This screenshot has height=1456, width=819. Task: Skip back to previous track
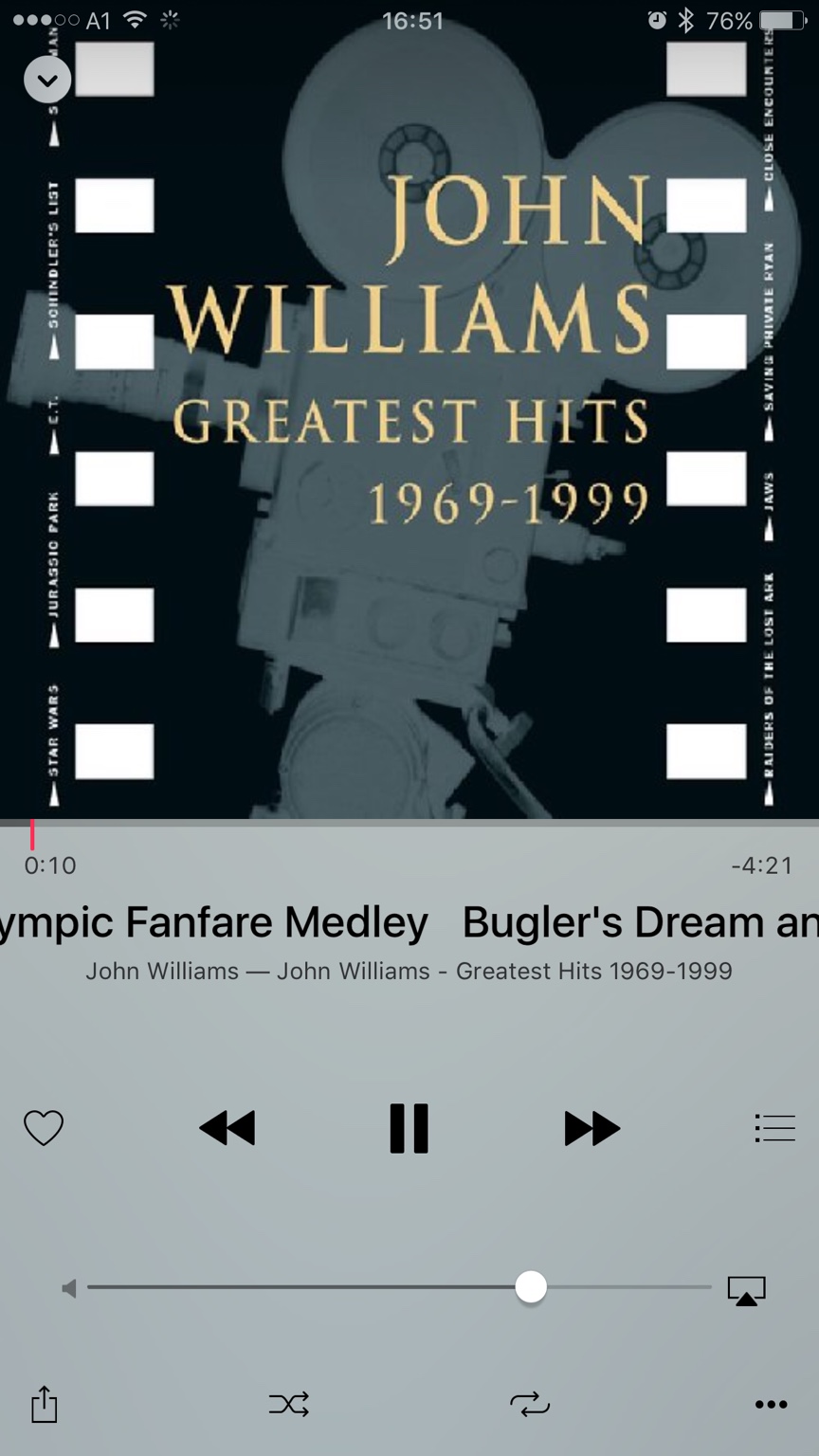pos(227,1128)
